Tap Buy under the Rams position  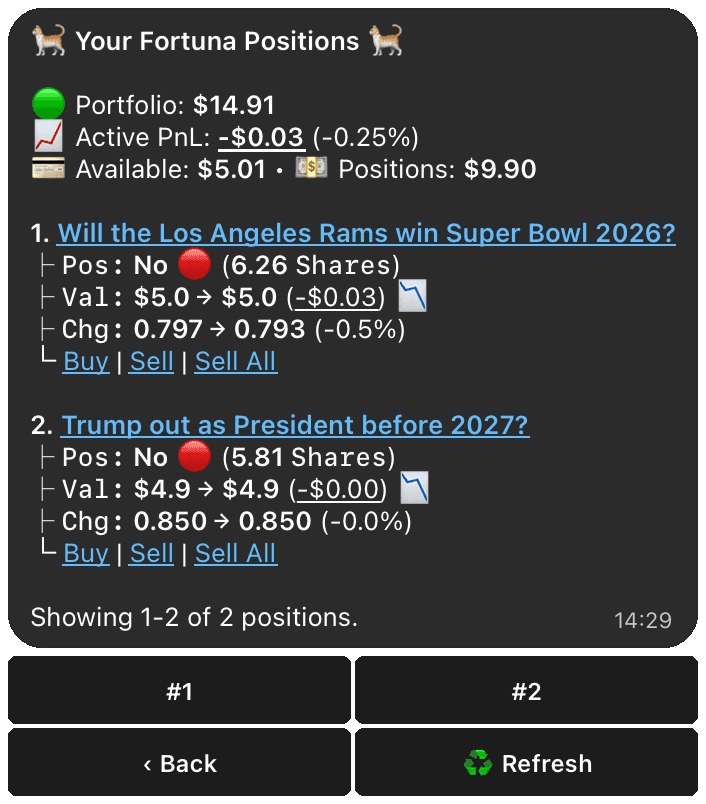coord(86,361)
